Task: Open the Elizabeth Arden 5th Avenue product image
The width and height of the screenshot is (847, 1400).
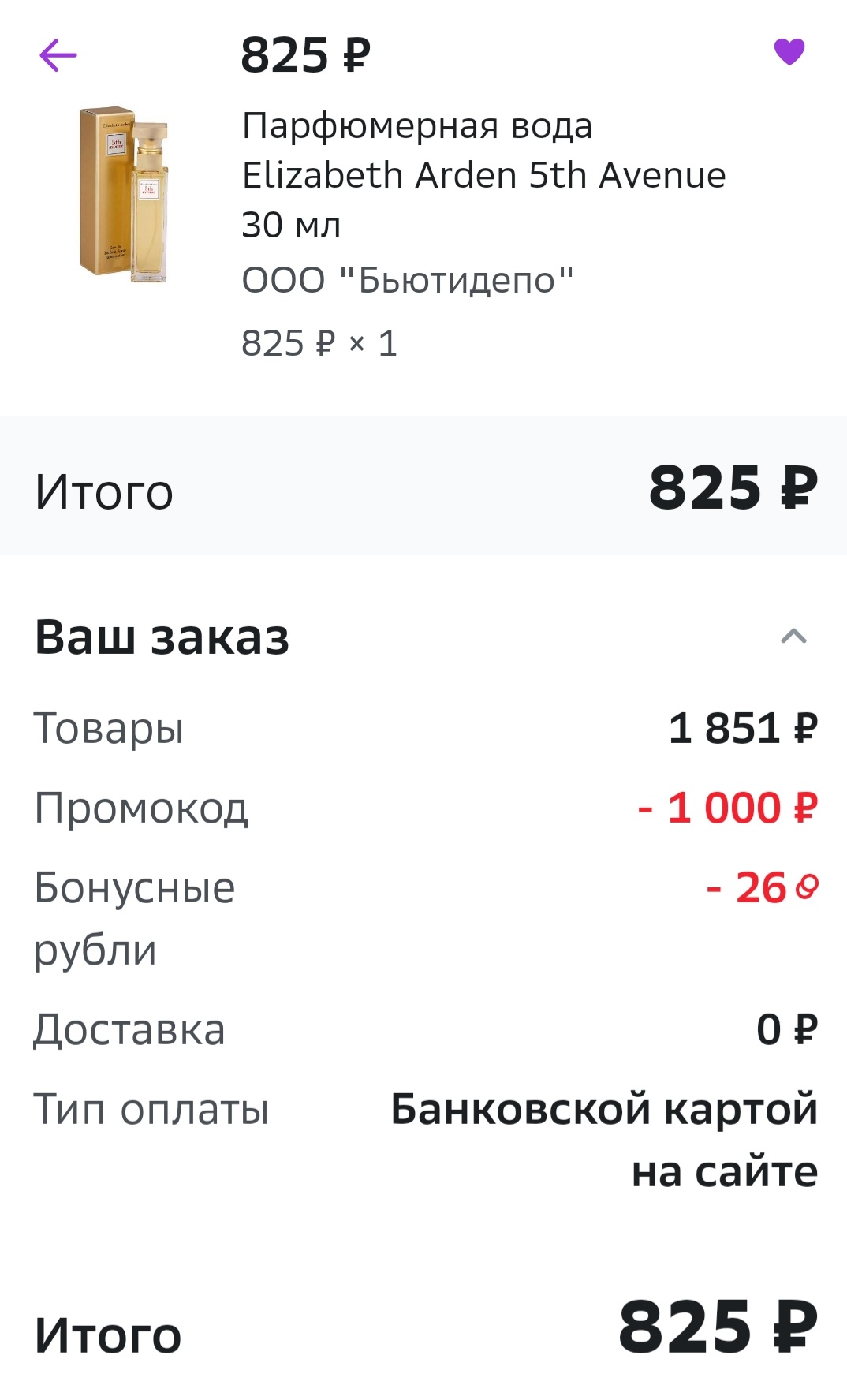Action: click(125, 194)
